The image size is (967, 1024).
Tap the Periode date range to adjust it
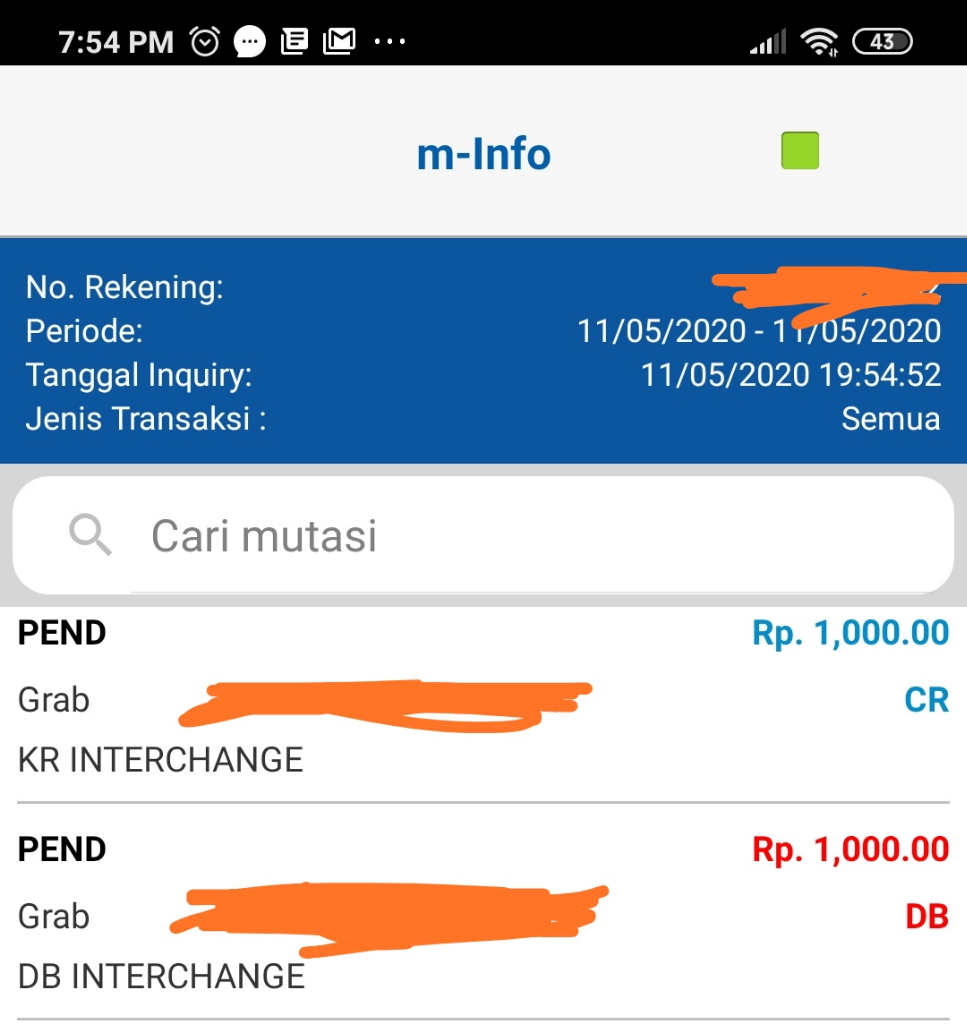(760, 331)
